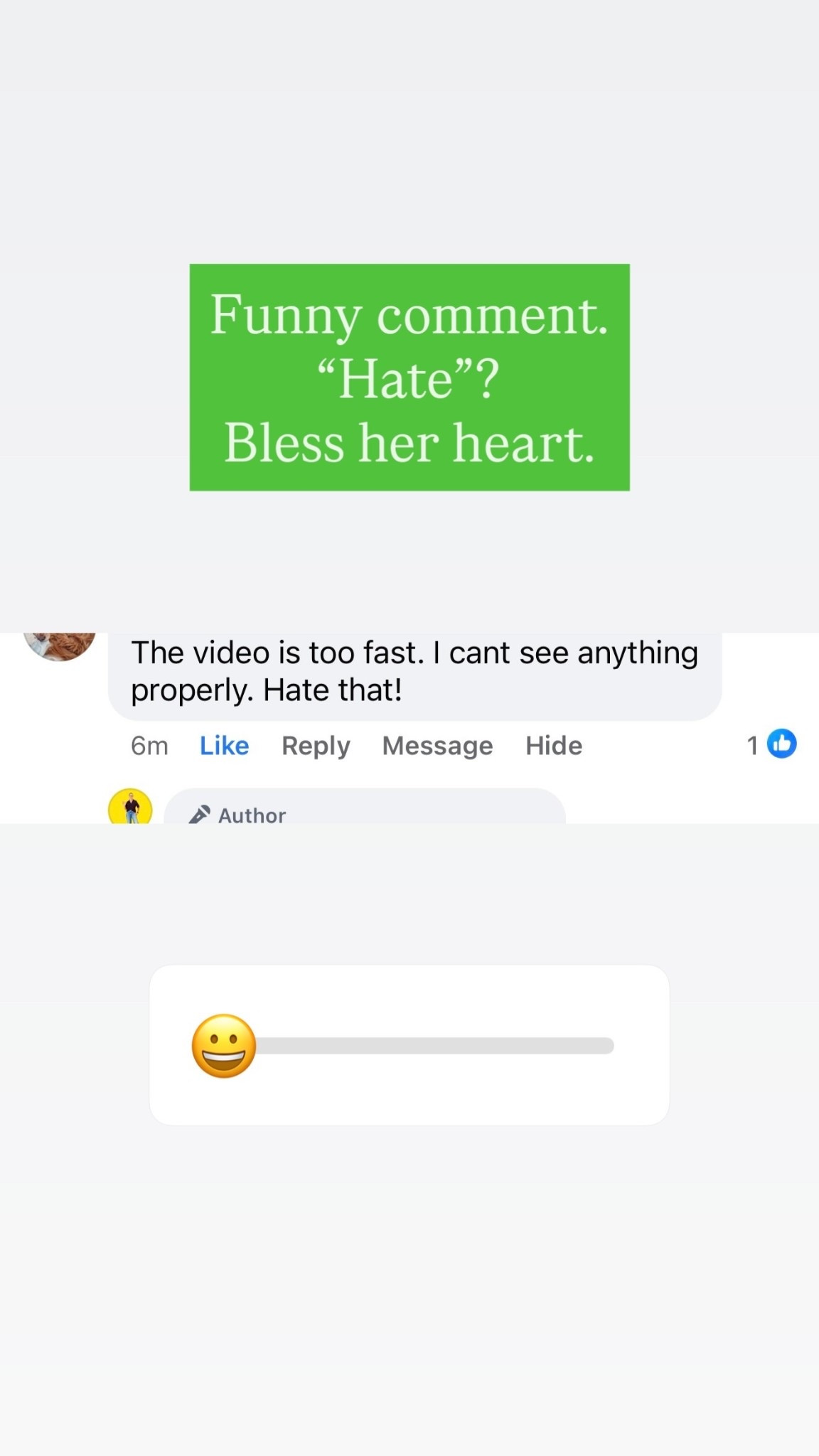This screenshot has height=1456, width=819.
Task: Click the comment bubble text
Action: coord(414,669)
